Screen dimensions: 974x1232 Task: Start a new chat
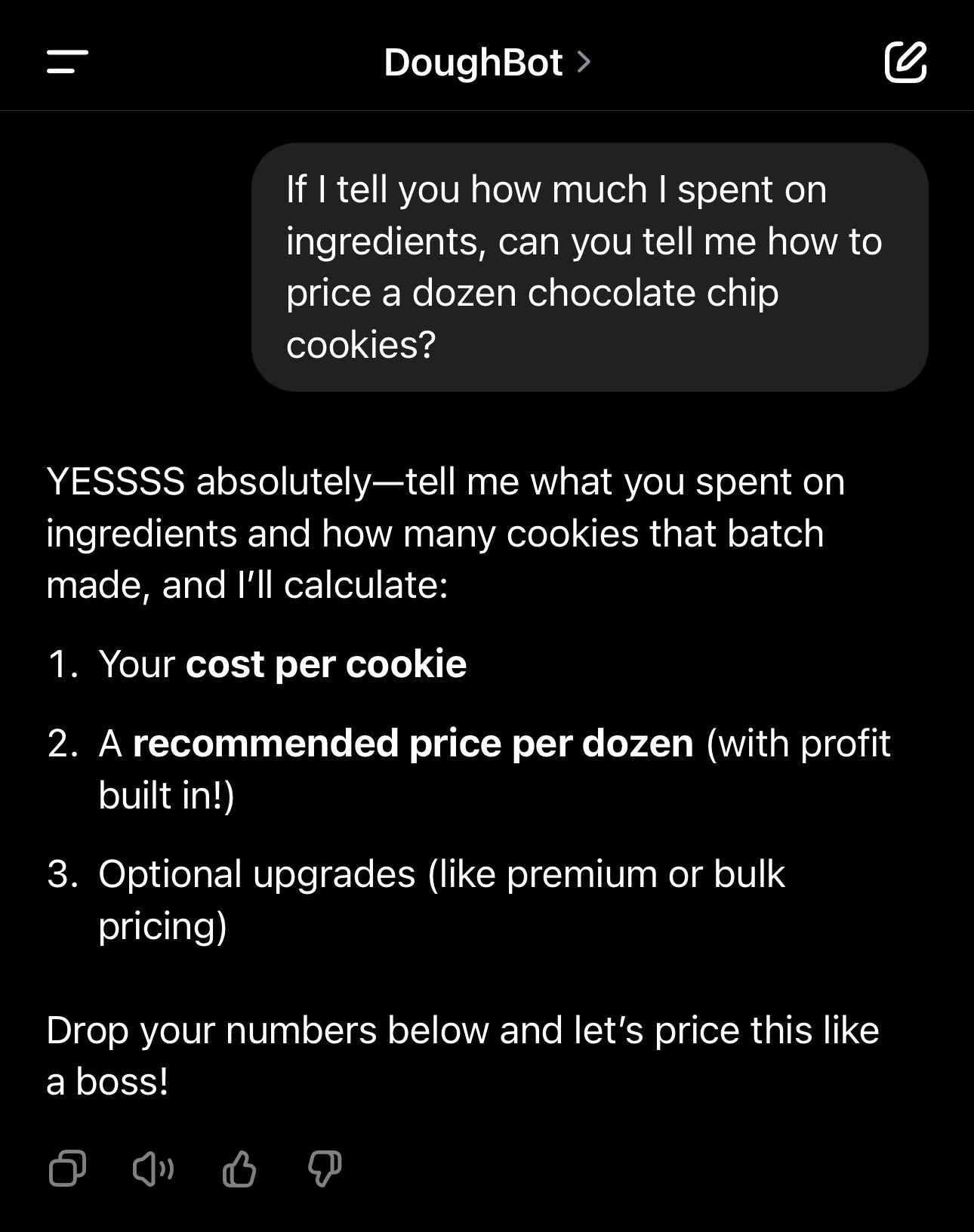pyautogui.click(x=905, y=62)
